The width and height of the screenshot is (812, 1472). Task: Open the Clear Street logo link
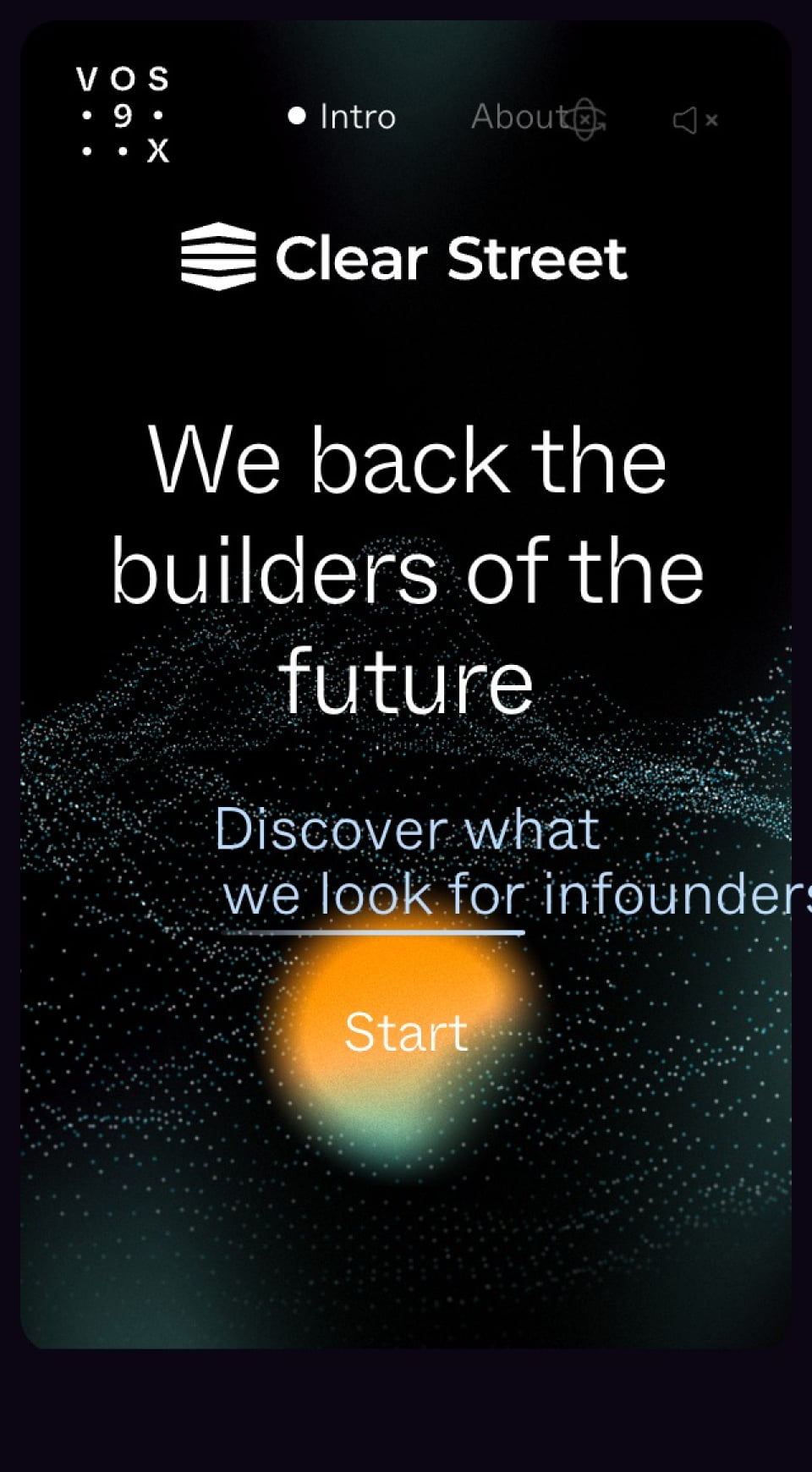[x=404, y=257]
